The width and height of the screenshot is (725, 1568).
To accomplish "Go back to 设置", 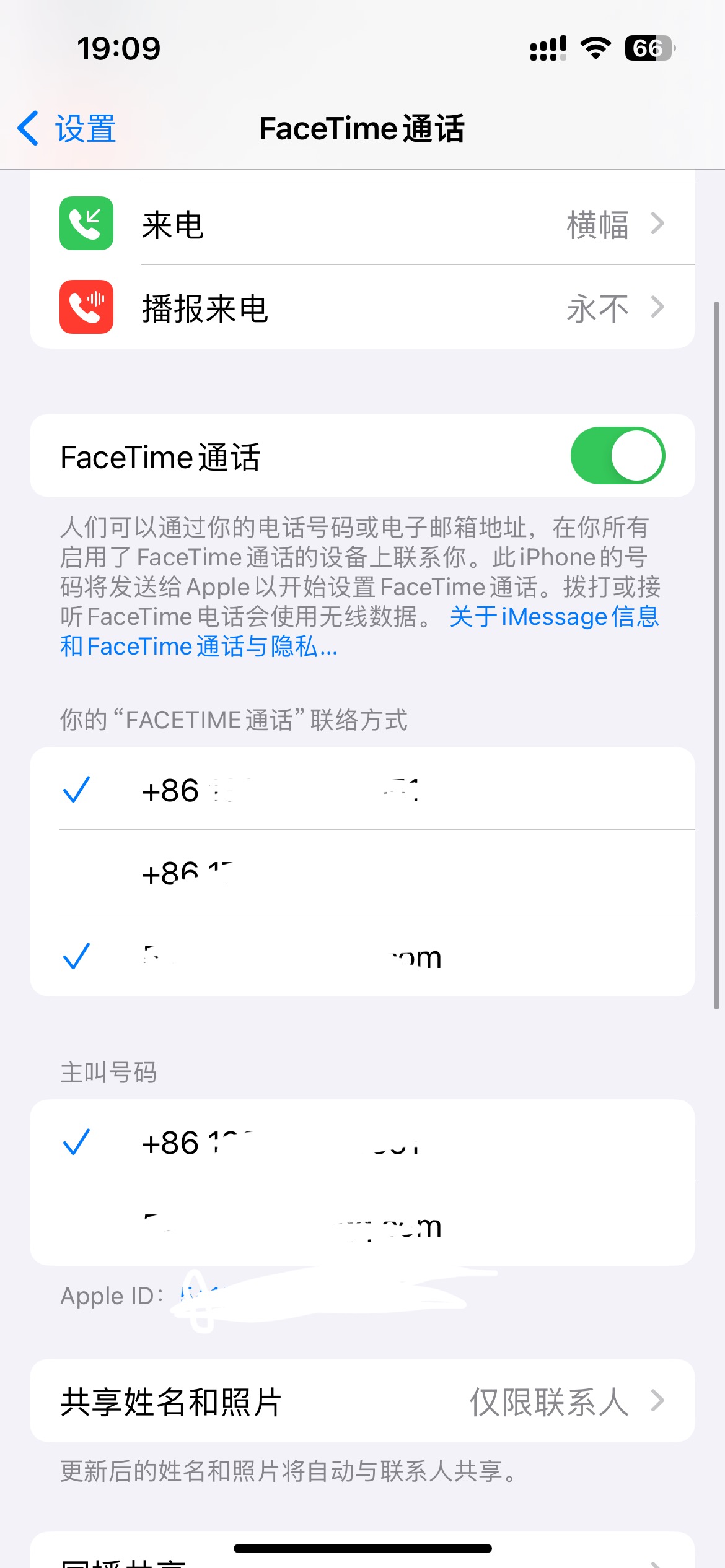I will 67,129.
